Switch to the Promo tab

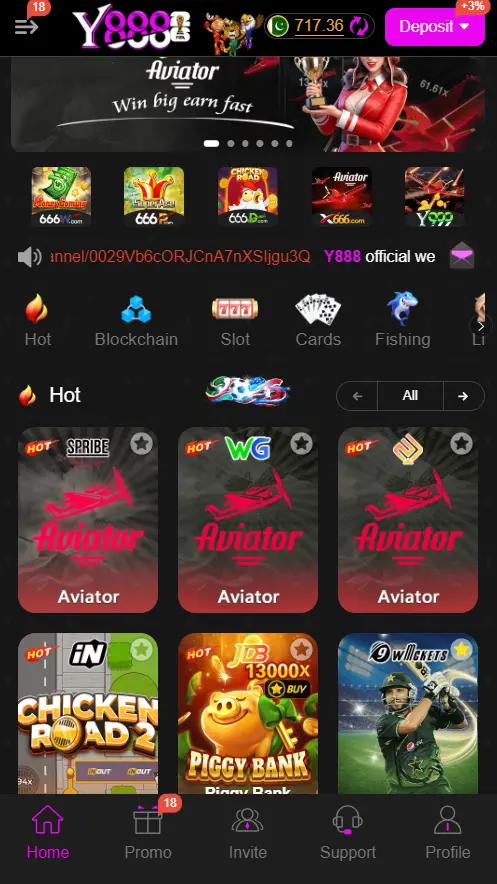(x=148, y=833)
